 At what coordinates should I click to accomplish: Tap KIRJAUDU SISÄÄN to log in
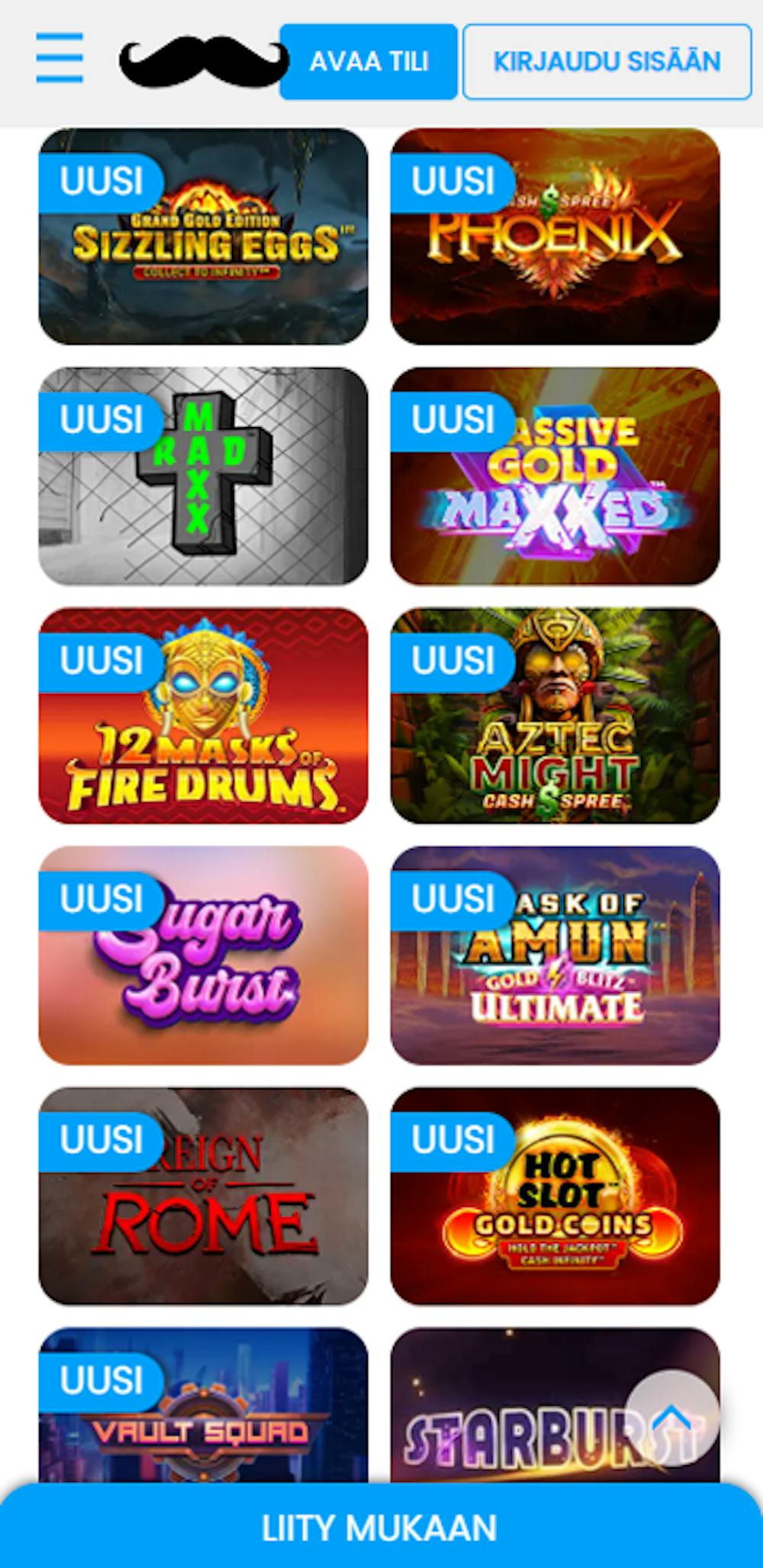click(607, 62)
